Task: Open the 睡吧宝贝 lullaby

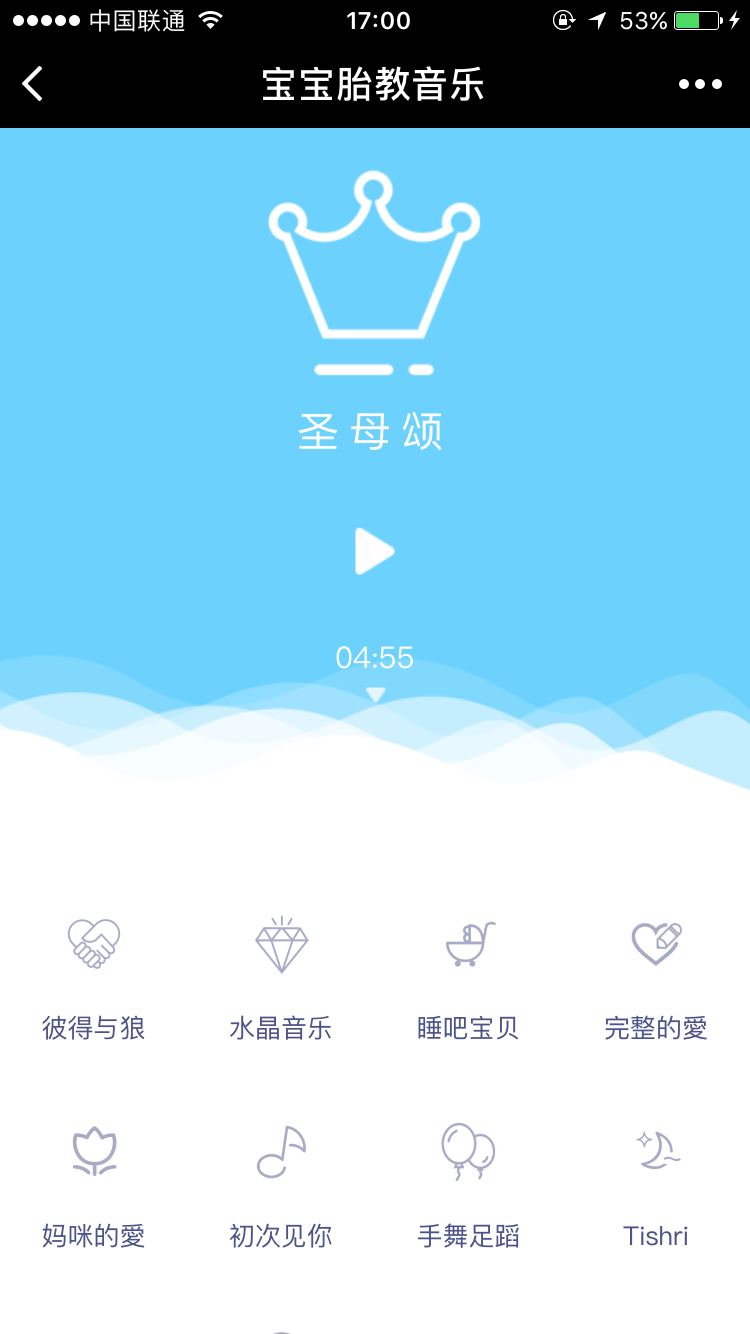Action: 468,975
